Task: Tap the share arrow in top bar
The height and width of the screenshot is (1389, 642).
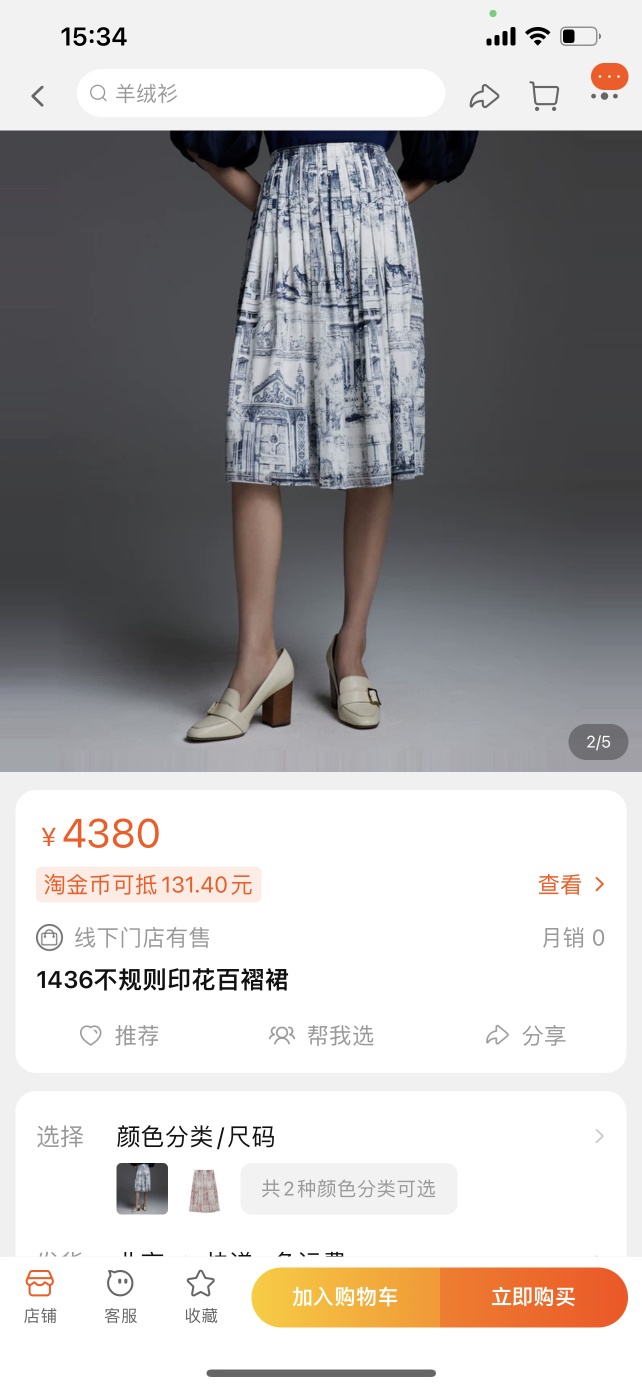Action: [x=484, y=96]
